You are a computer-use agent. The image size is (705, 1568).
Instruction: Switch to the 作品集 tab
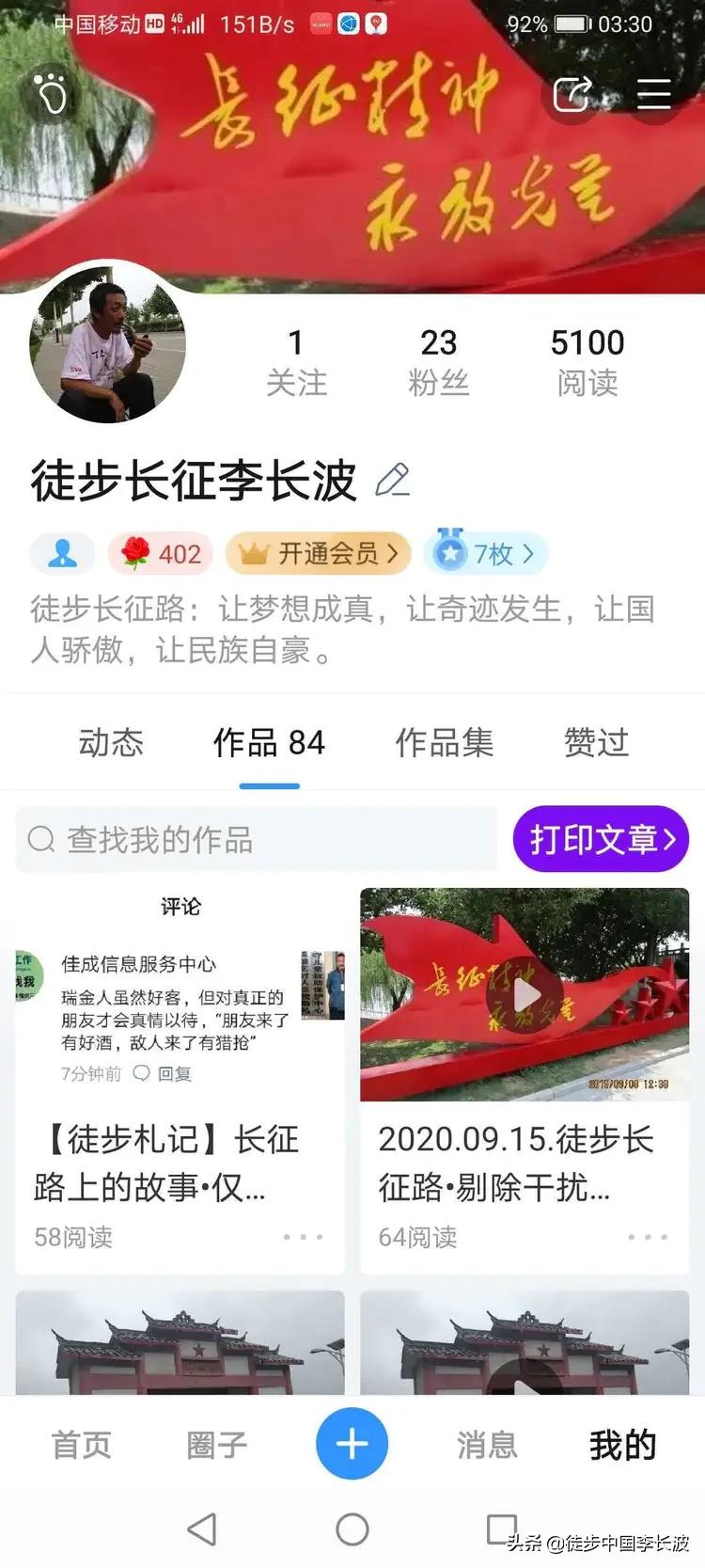[x=444, y=743]
